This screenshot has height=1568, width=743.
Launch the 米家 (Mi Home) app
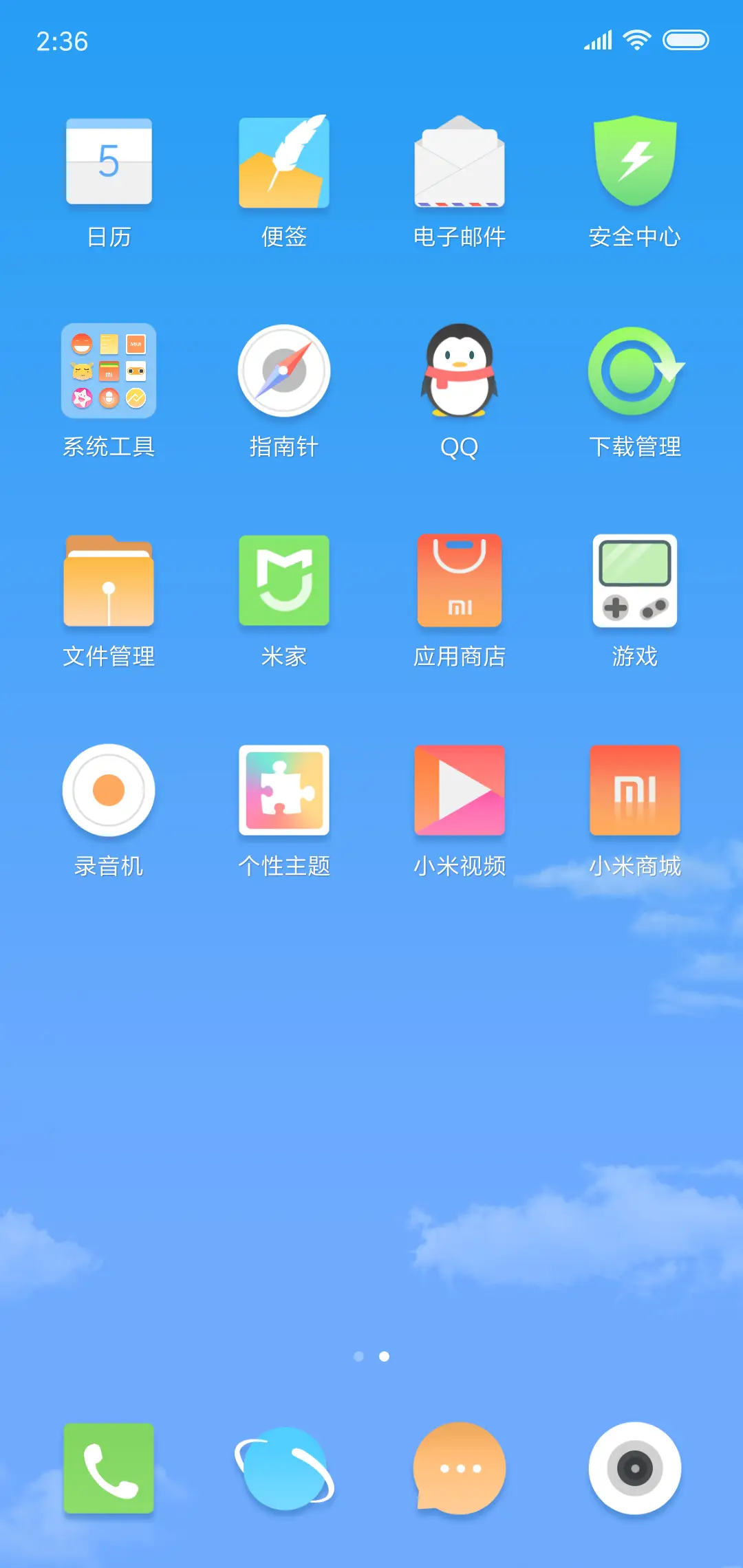(284, 581)
